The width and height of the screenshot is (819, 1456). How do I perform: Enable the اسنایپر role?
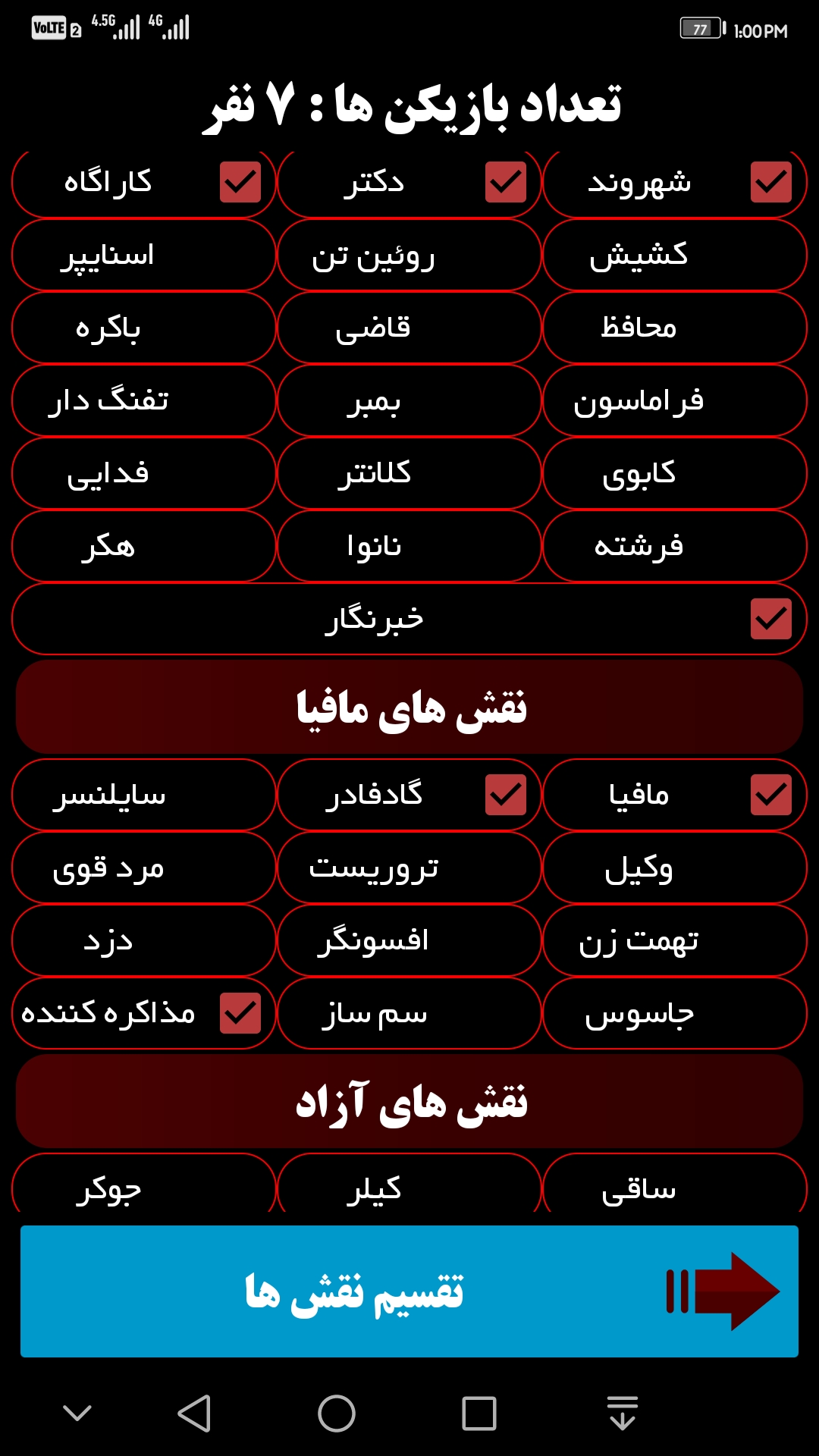tap(142, 255)
